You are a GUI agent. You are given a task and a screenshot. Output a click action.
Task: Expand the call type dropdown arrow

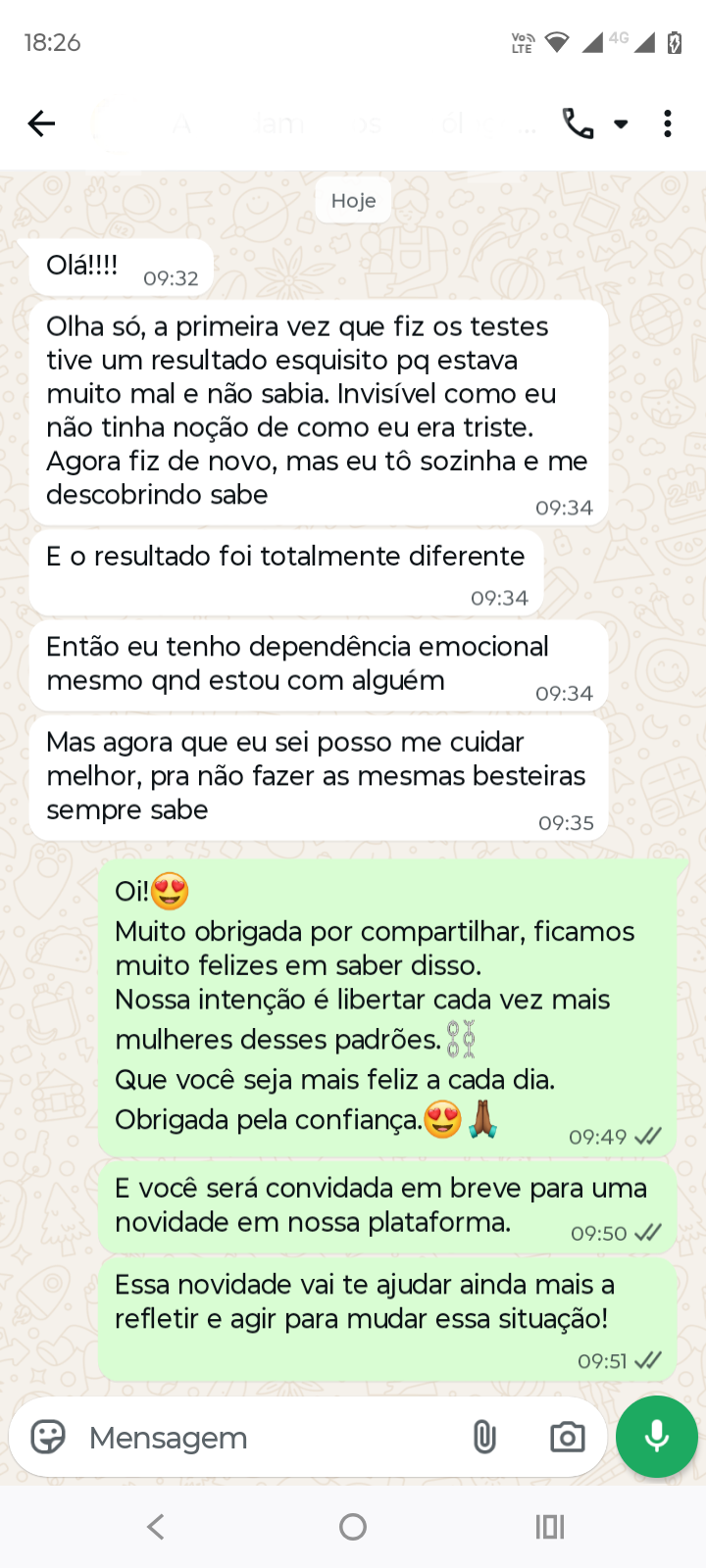(x=621, y=125)
